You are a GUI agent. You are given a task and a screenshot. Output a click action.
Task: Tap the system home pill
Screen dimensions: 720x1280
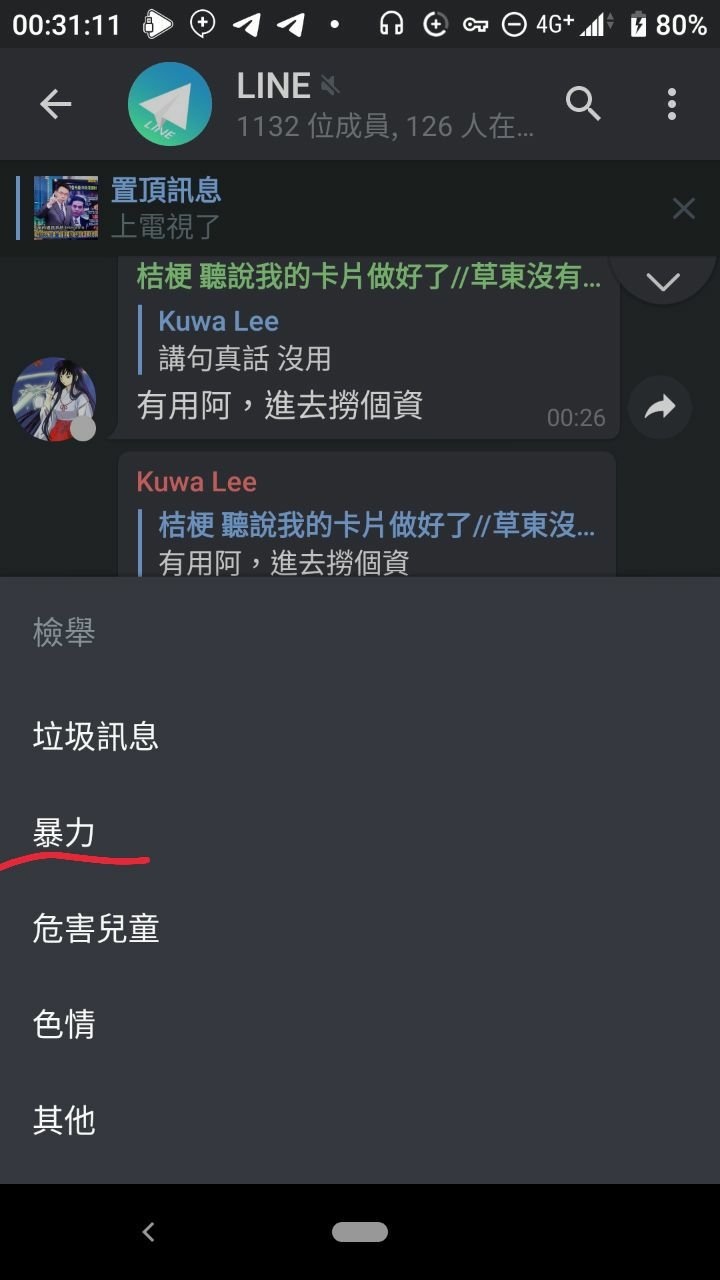point(360,1232)
